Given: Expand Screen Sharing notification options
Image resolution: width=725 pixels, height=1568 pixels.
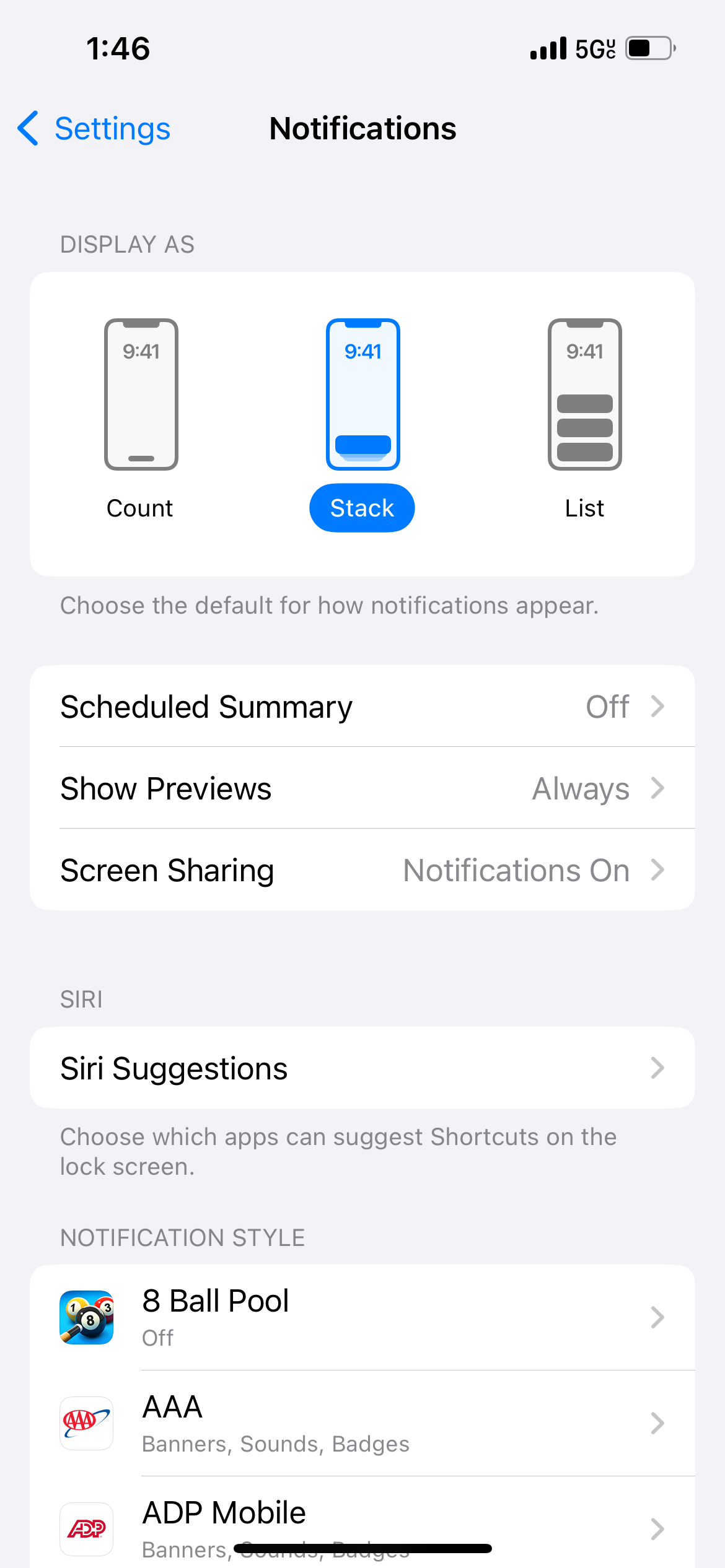Looking at the screenshot, I should tap(362, 869).
